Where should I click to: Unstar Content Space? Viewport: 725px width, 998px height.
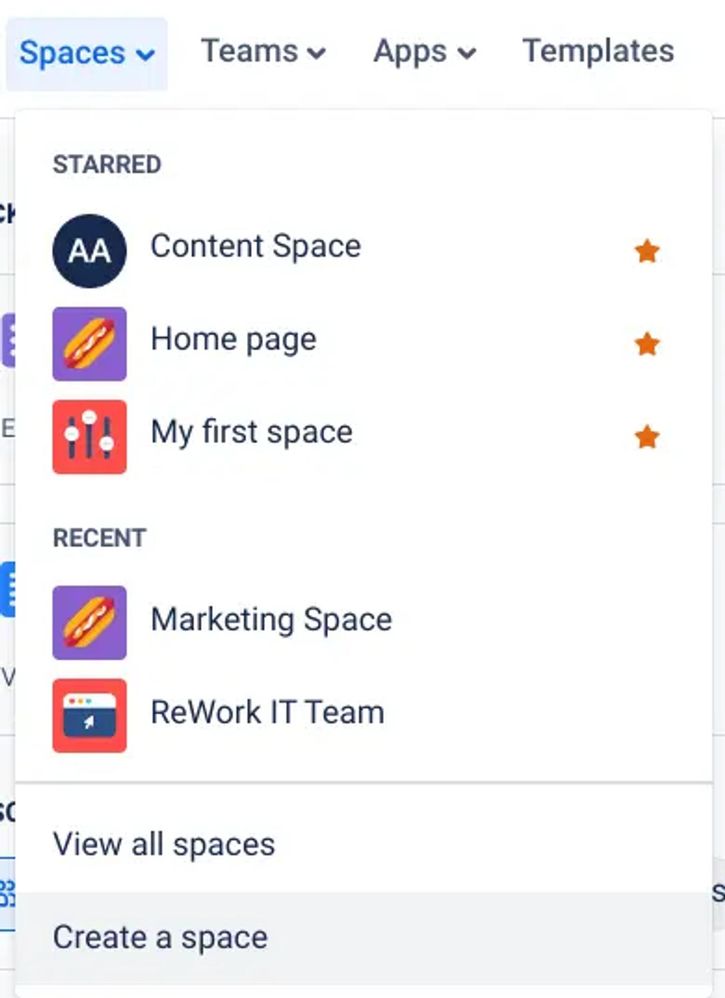click(x=647, y=251)
